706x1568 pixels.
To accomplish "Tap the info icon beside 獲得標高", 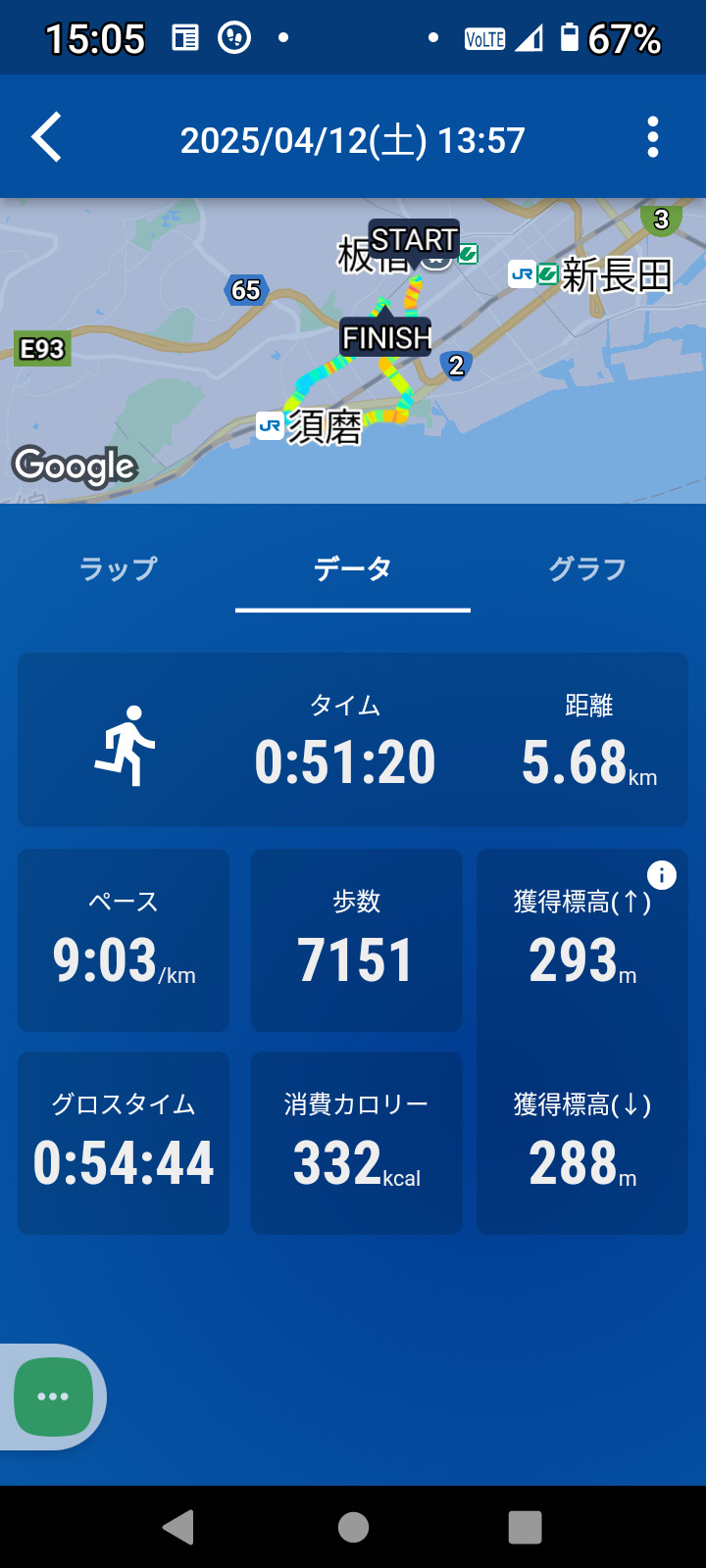I will [662, 874].
